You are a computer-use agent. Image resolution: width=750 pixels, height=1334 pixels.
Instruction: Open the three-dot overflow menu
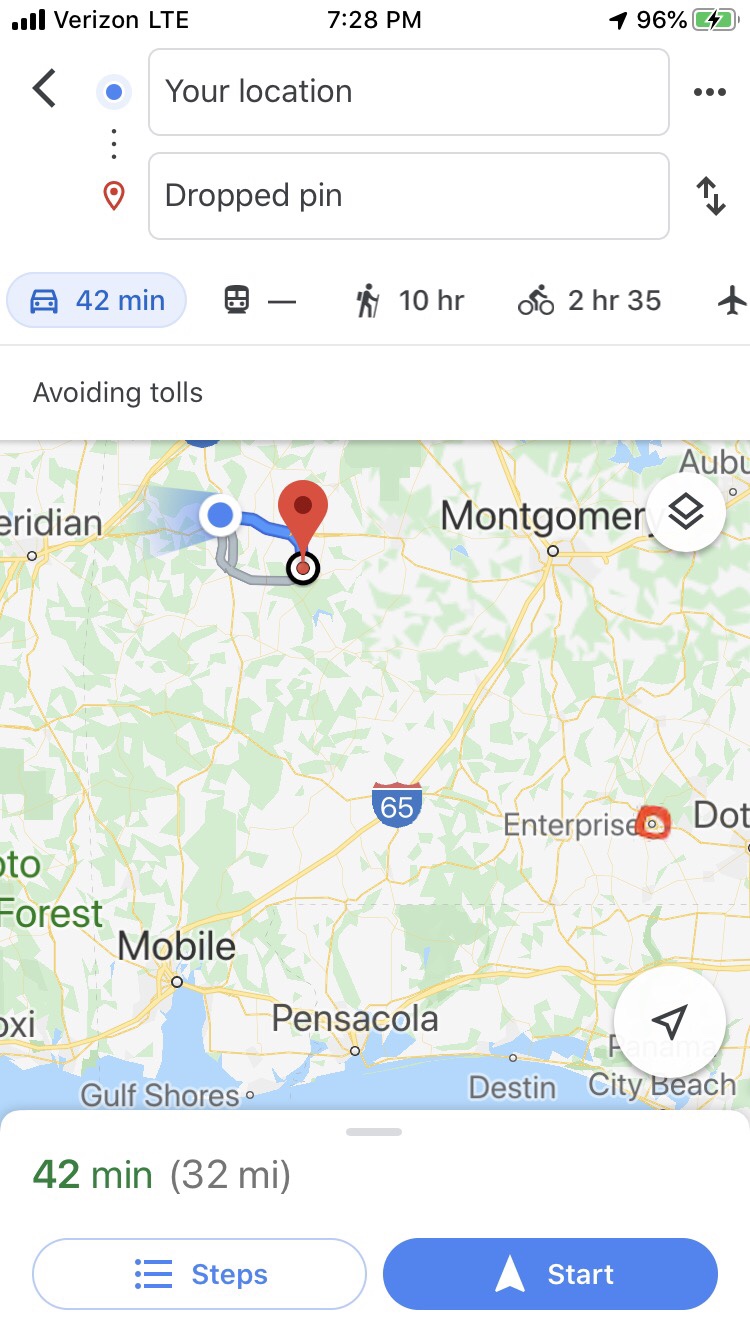click(709, 92)
